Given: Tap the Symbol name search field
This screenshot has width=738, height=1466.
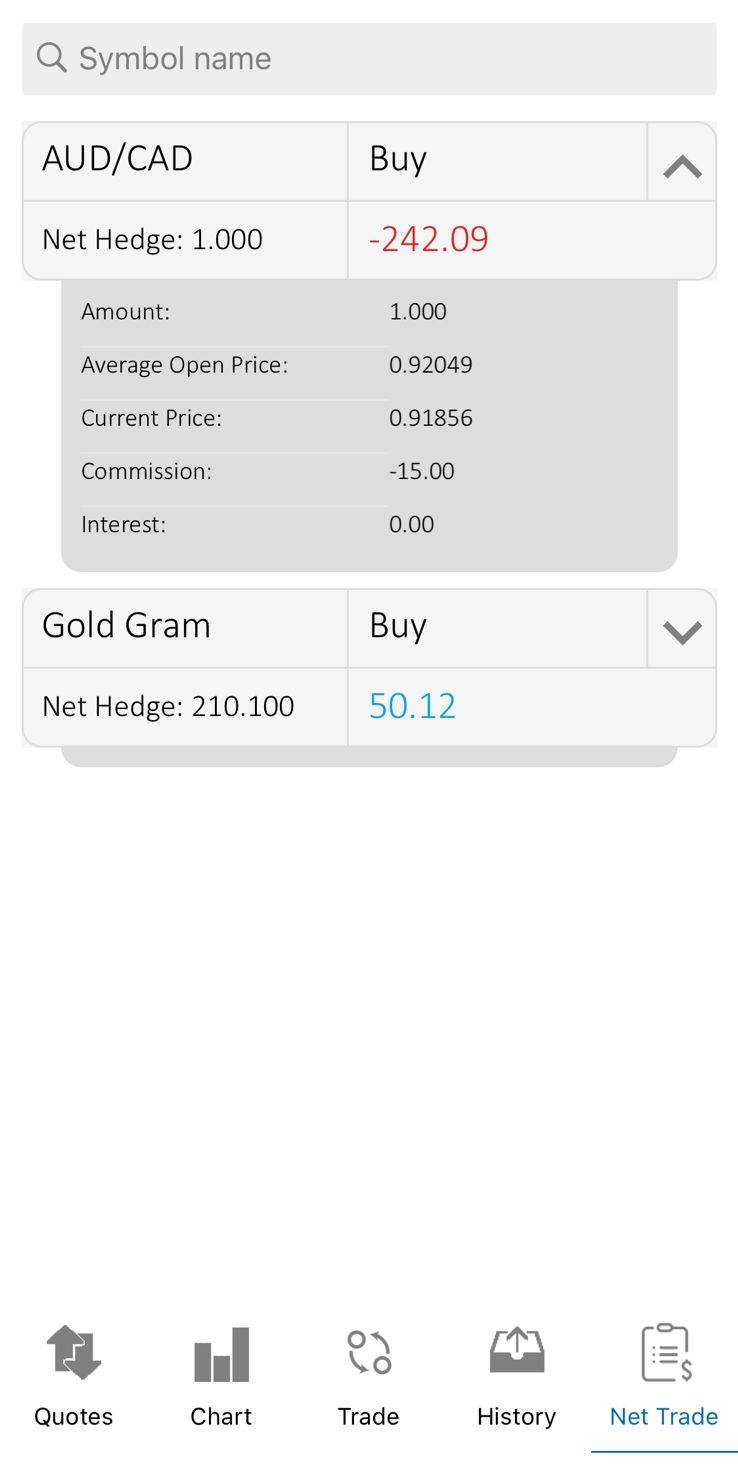Looking at the screenshot, I should 369,59.
